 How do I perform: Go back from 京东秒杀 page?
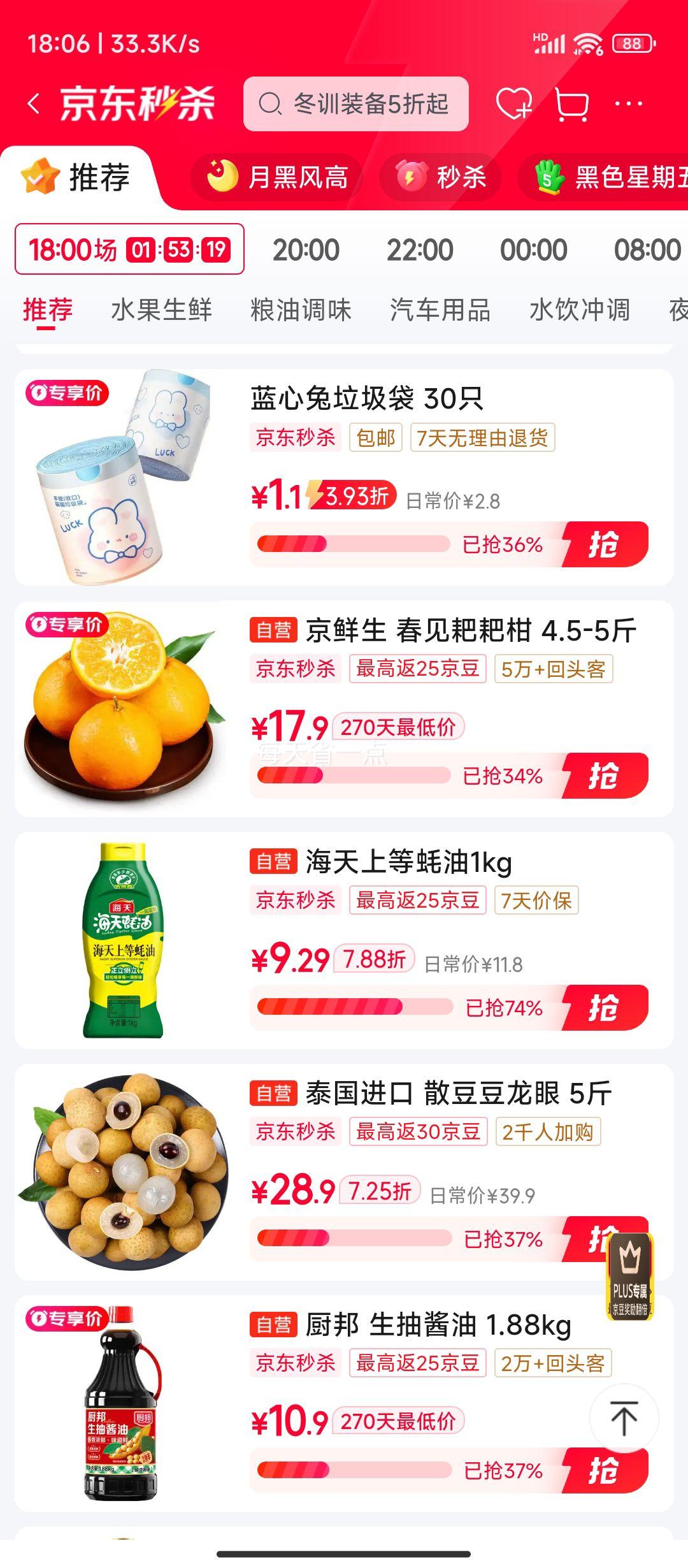pos(34,104)
